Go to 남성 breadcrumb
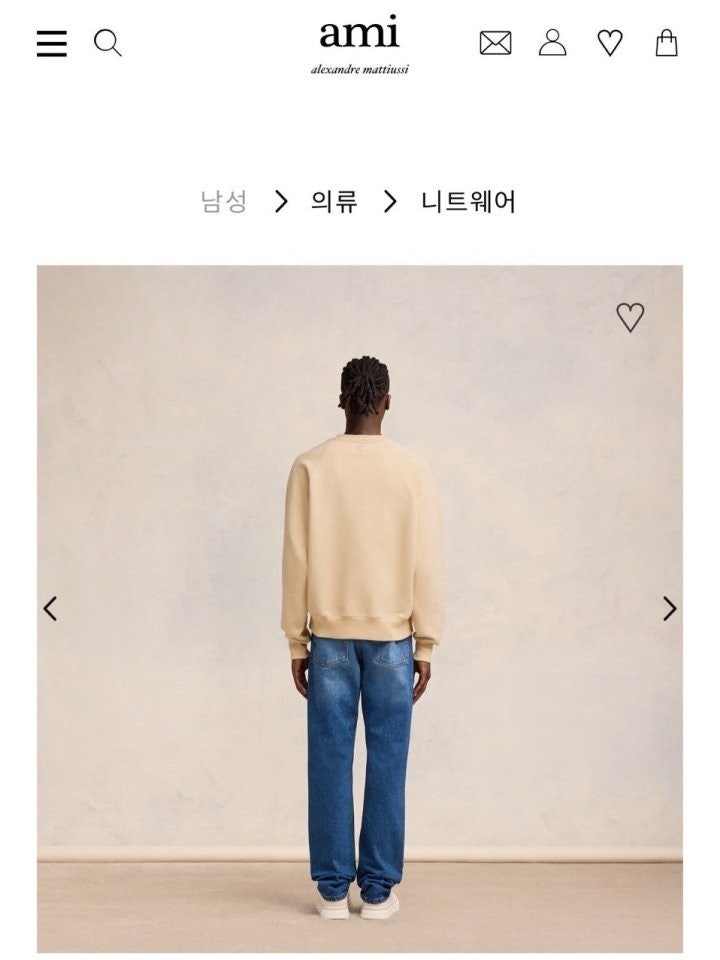The image size is (720, 960). [223, 202]
